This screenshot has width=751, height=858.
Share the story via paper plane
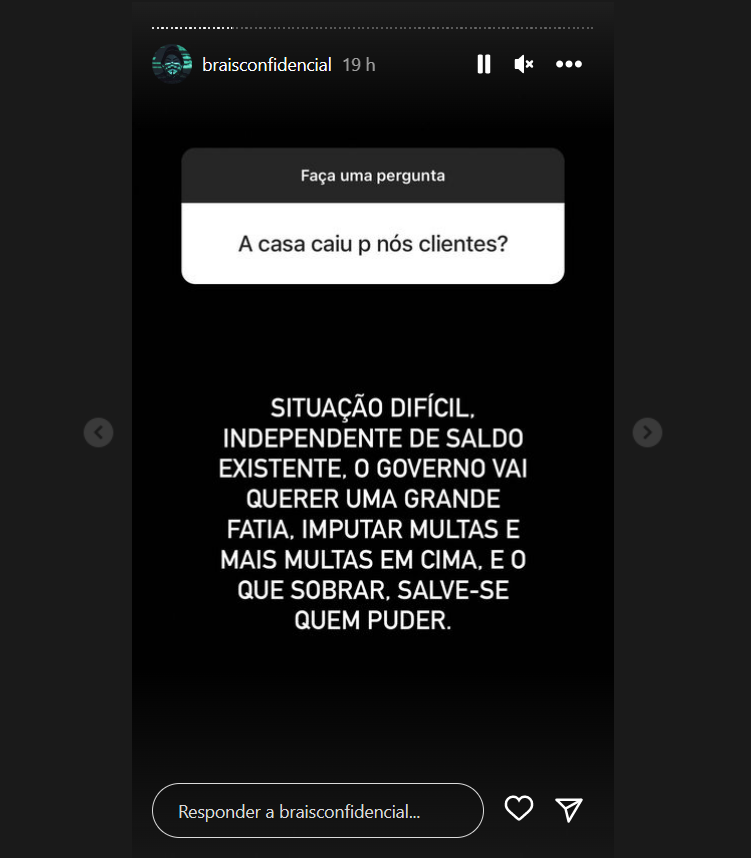click(x=569, y=809)
